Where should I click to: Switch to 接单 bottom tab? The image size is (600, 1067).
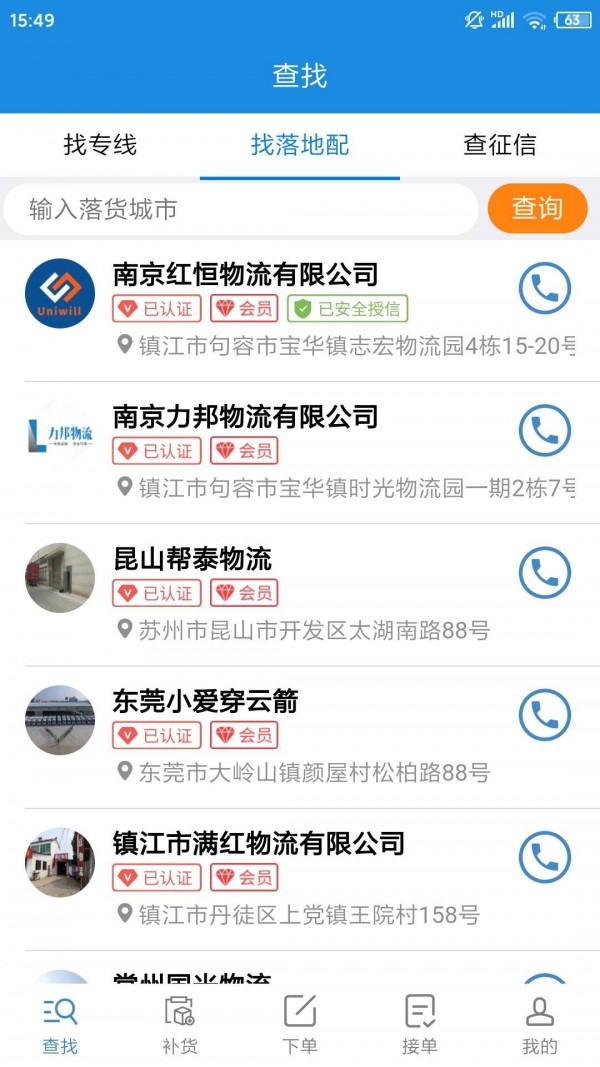click(420, 1025)
